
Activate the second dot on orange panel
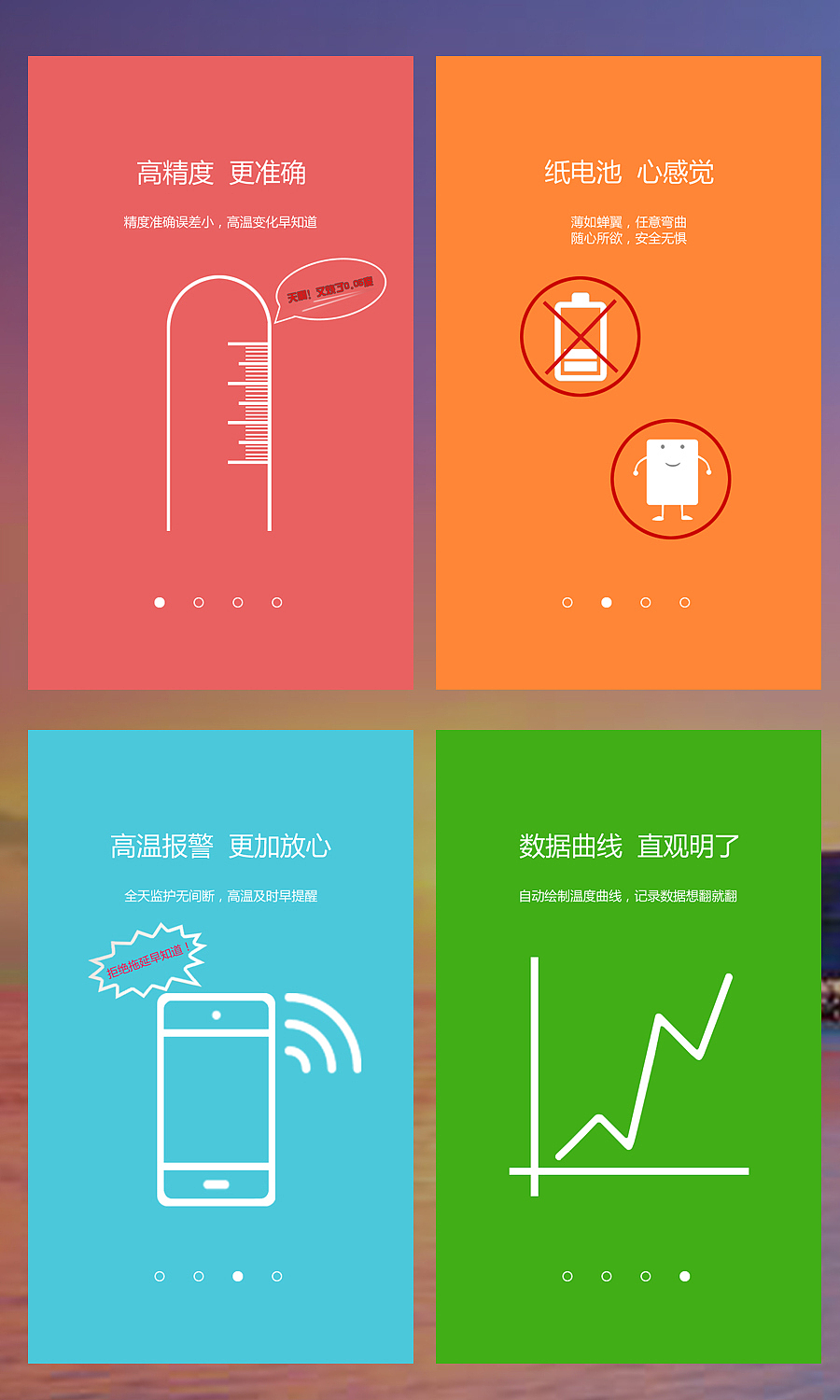tap(607, 603)
